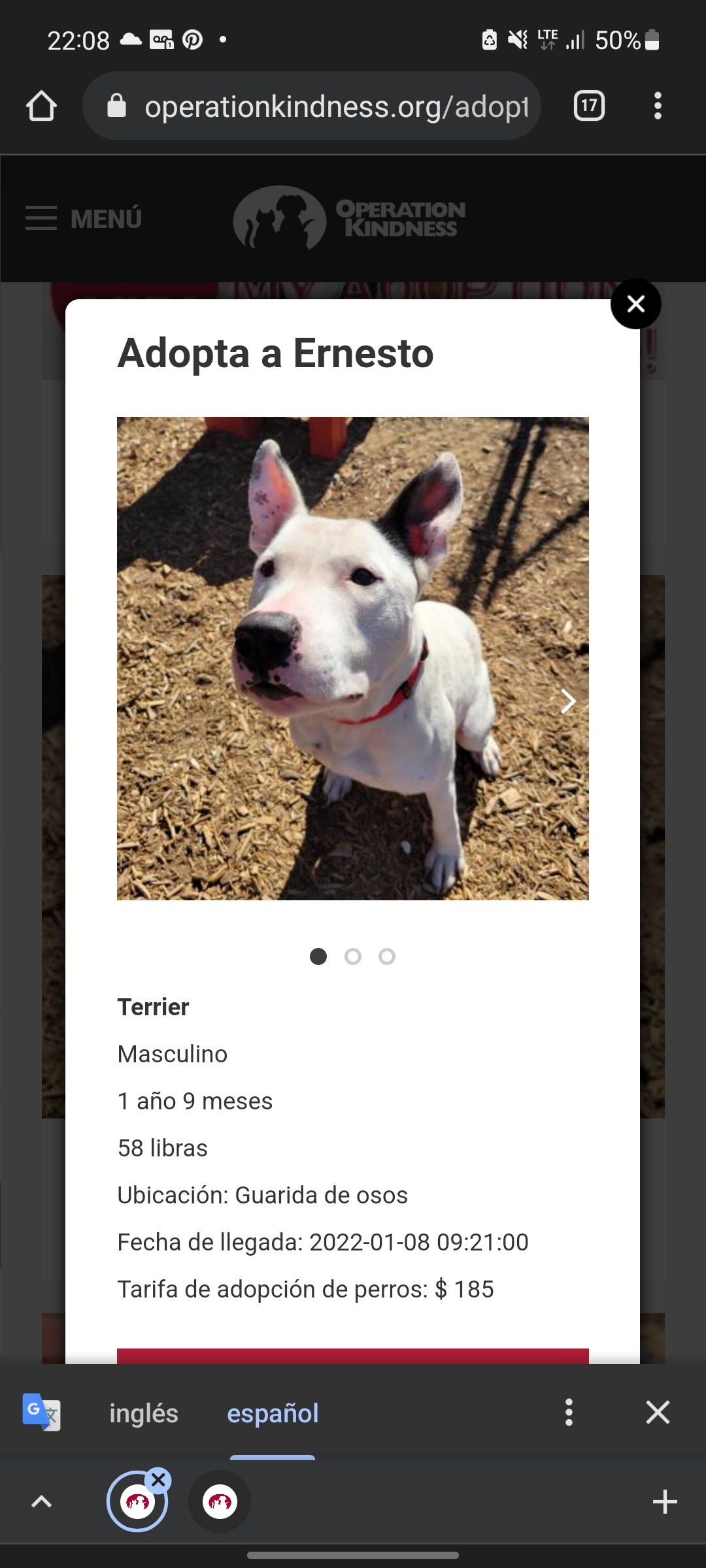Expand the tab group strip
This screenshot has width=706, height=1568.
tap(41, 1502)
